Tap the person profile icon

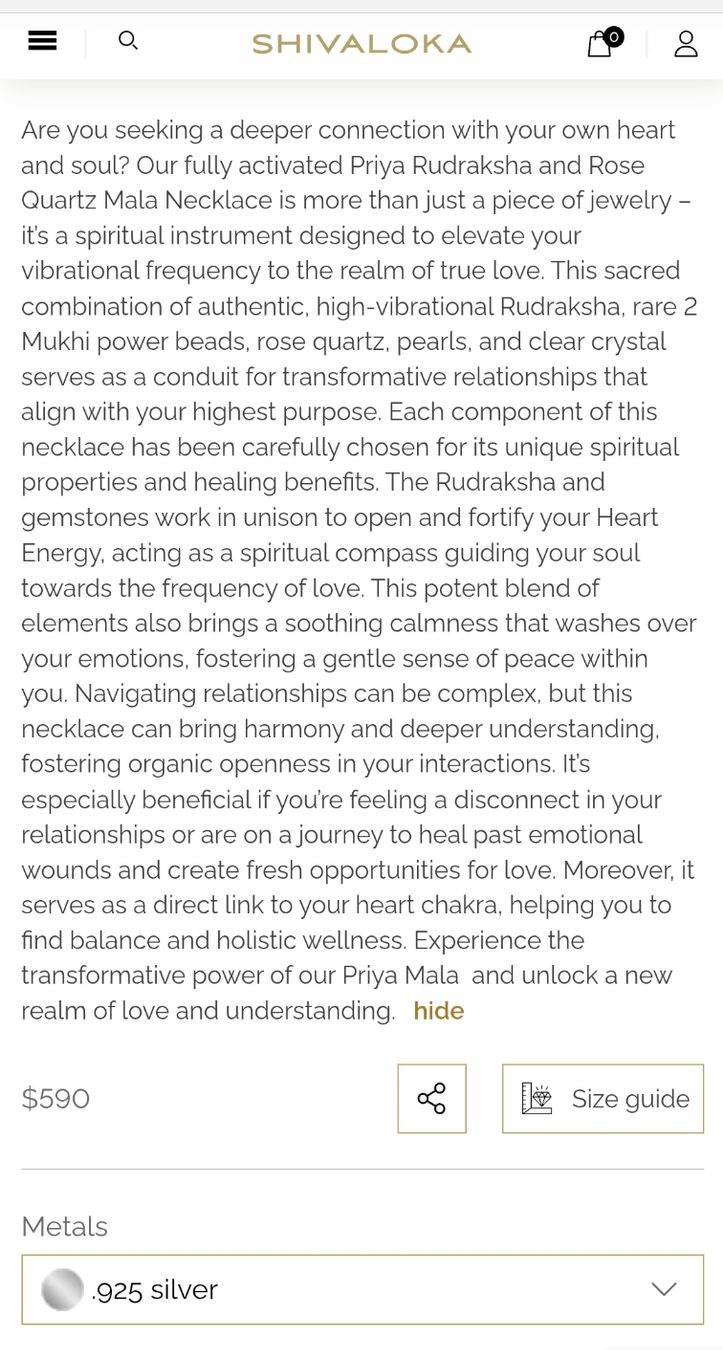pos(686,43)
